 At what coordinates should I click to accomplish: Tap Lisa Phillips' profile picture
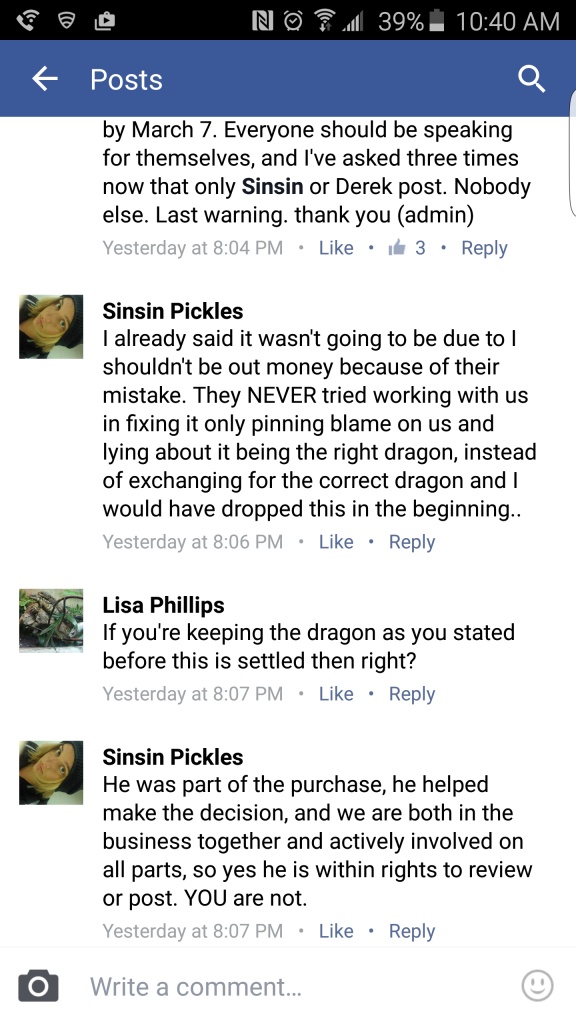(x=51, y=620)
